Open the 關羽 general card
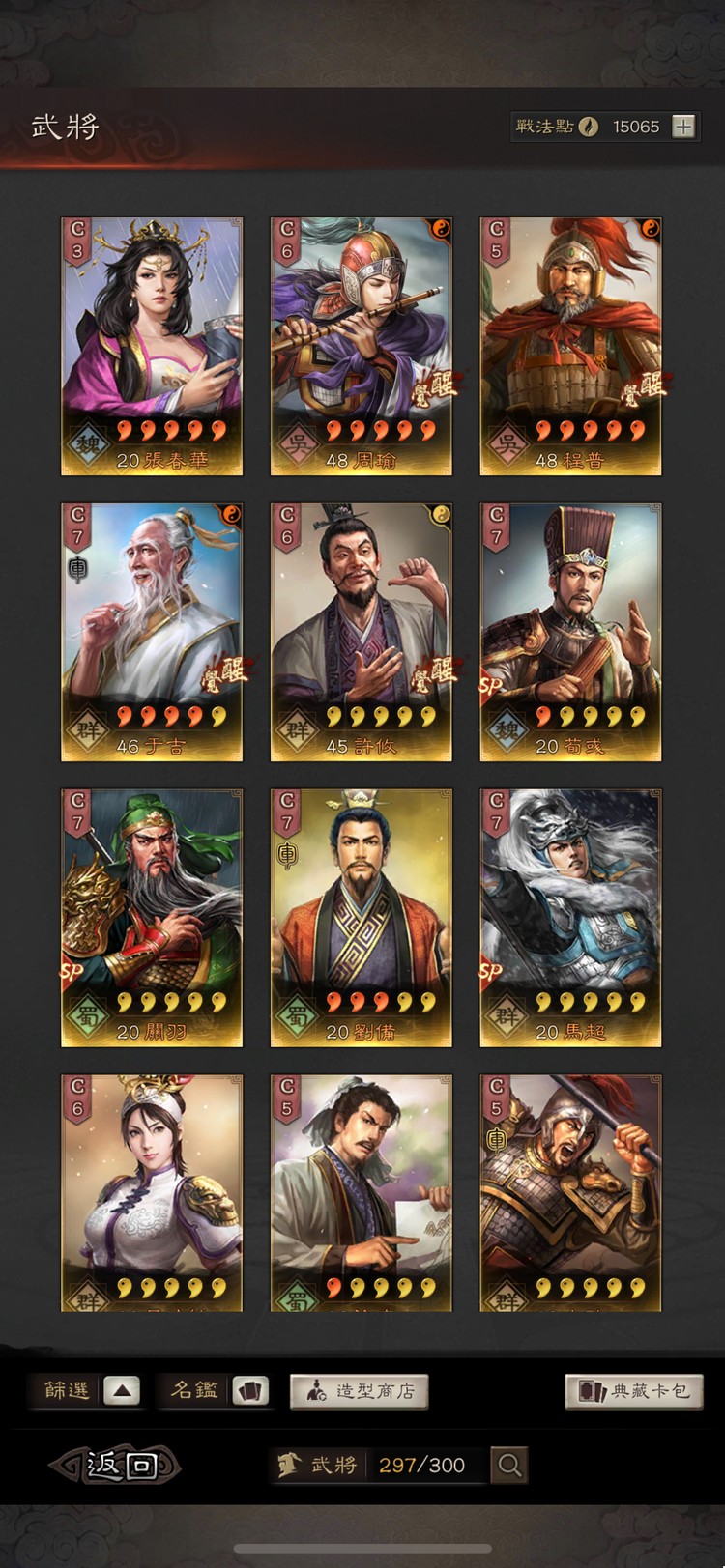 coord(152,918)
